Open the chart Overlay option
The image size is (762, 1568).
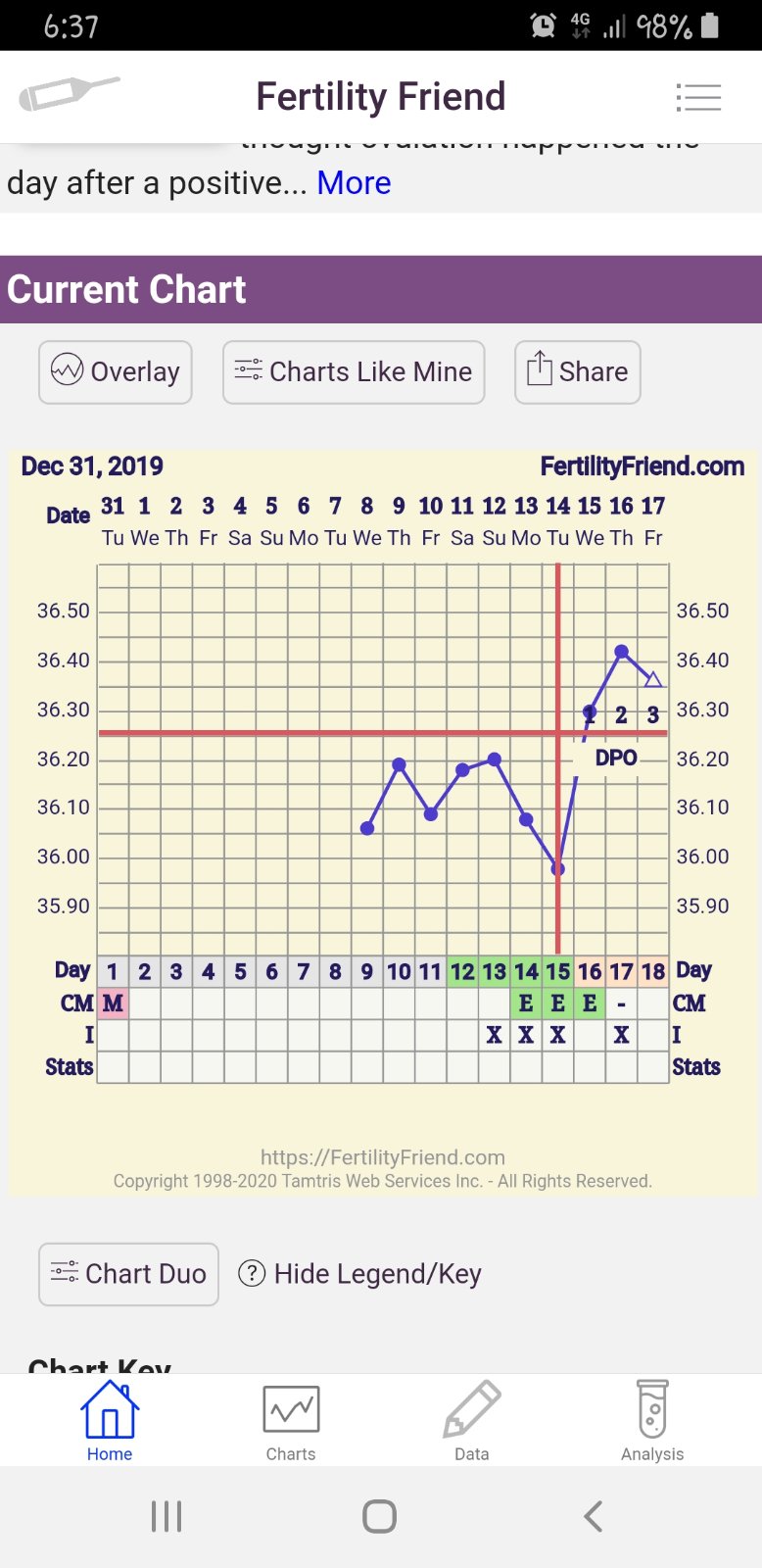[x=116, y=372]
